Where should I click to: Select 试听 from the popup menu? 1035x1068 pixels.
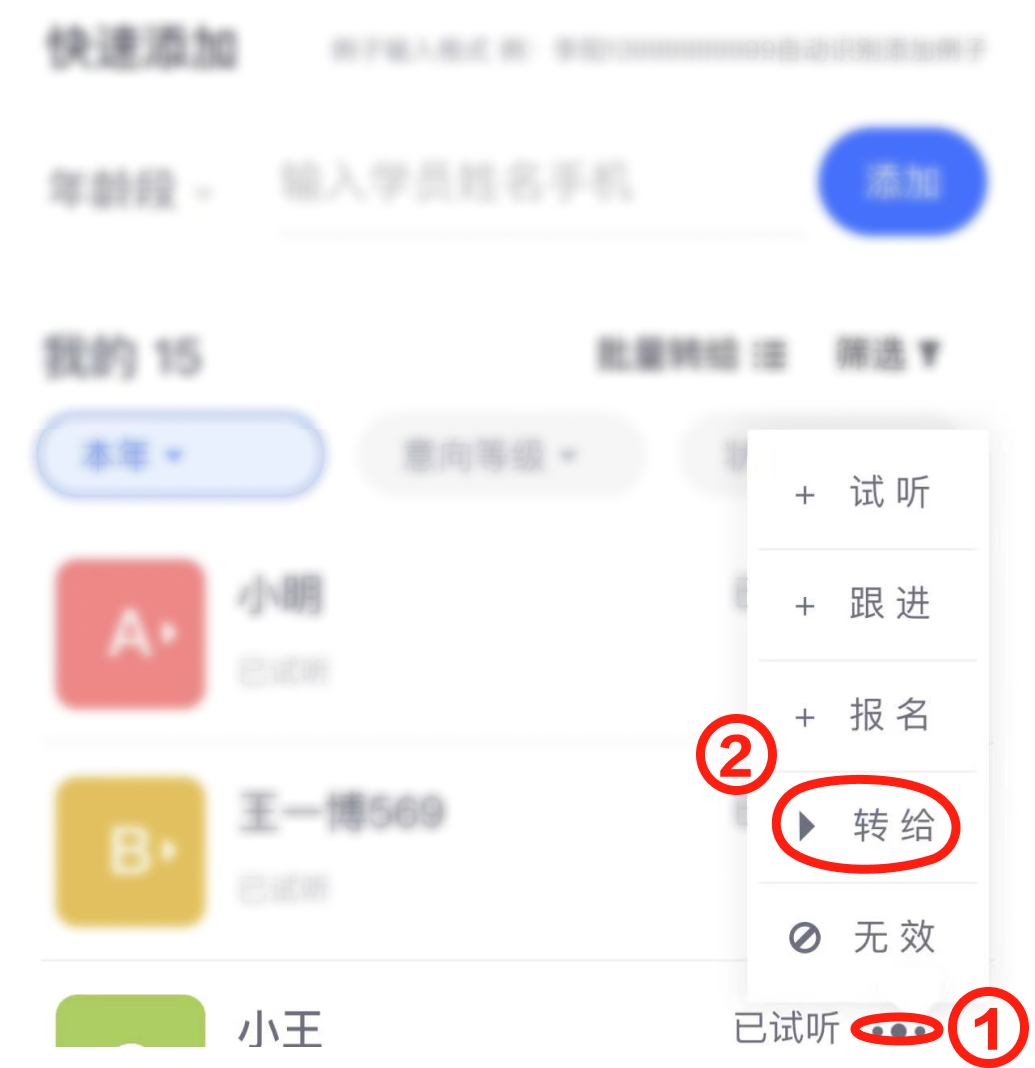tap(868, 494)
